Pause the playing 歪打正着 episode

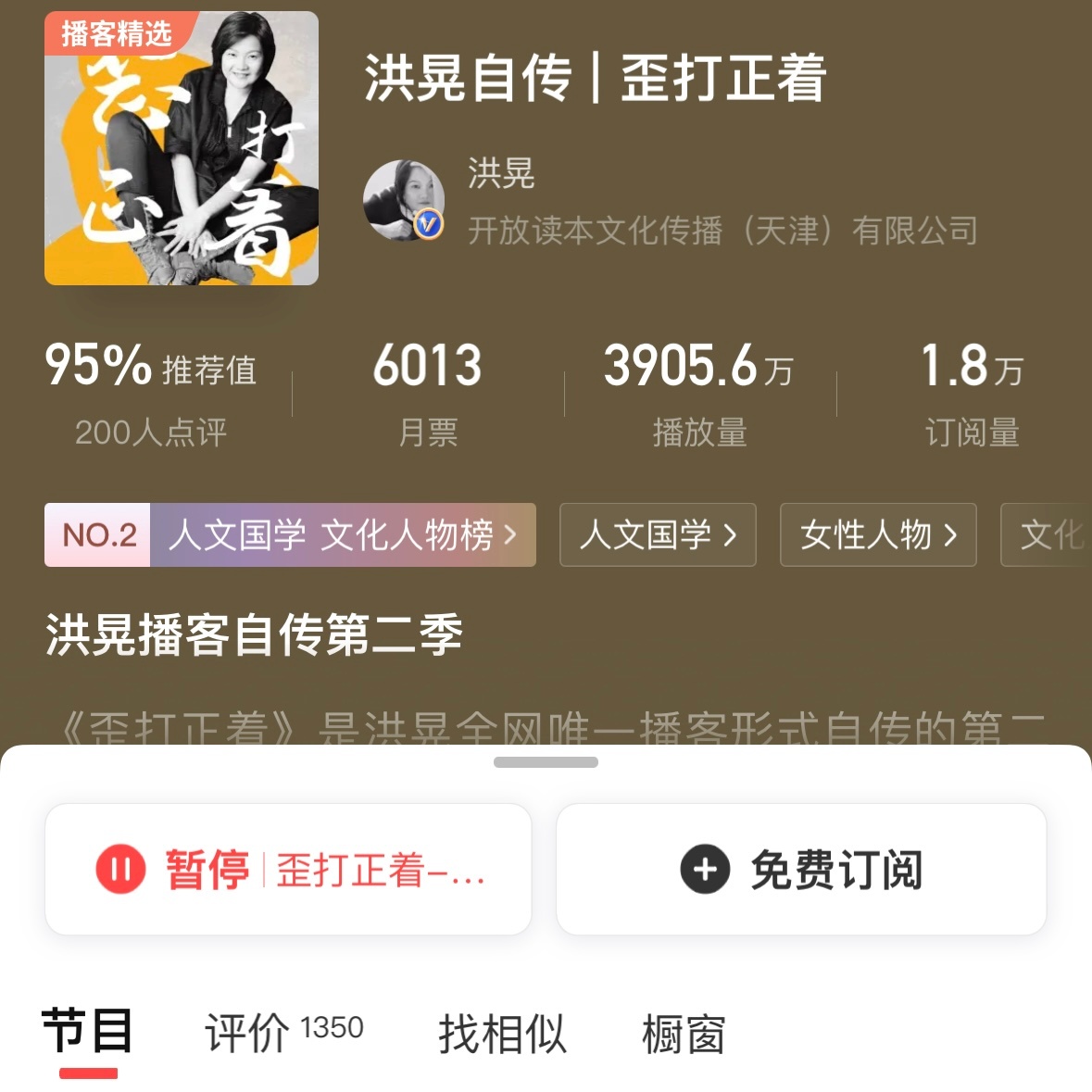click(288, 870)
